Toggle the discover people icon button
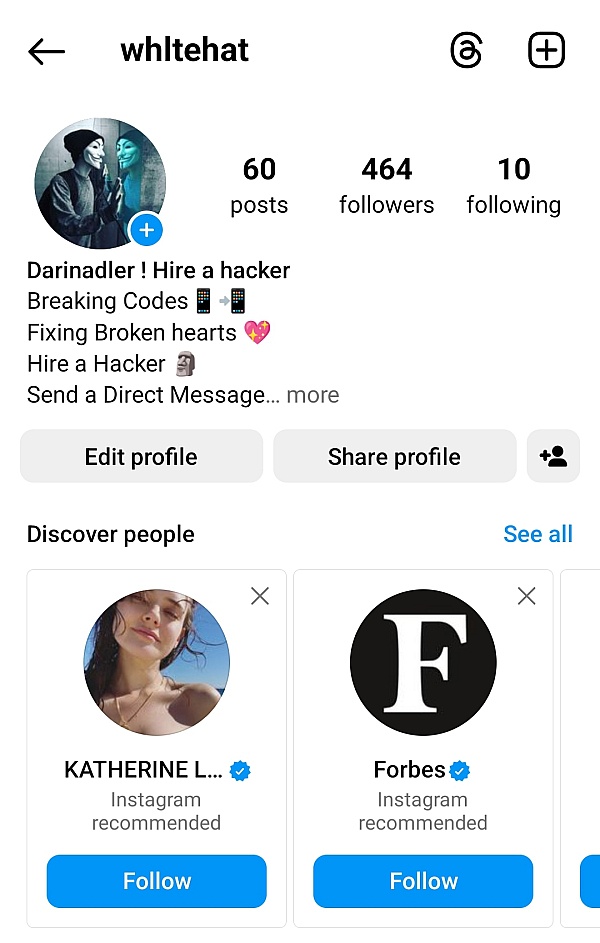 click(553, 457)
